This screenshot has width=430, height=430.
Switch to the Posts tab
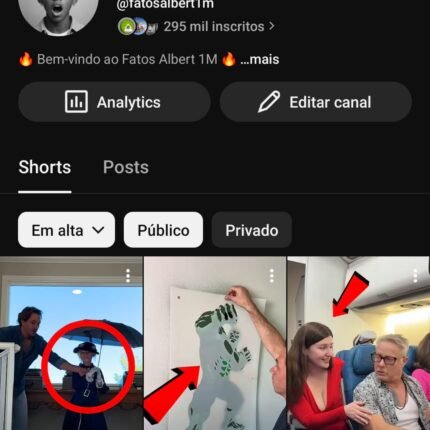coord(126,167)
